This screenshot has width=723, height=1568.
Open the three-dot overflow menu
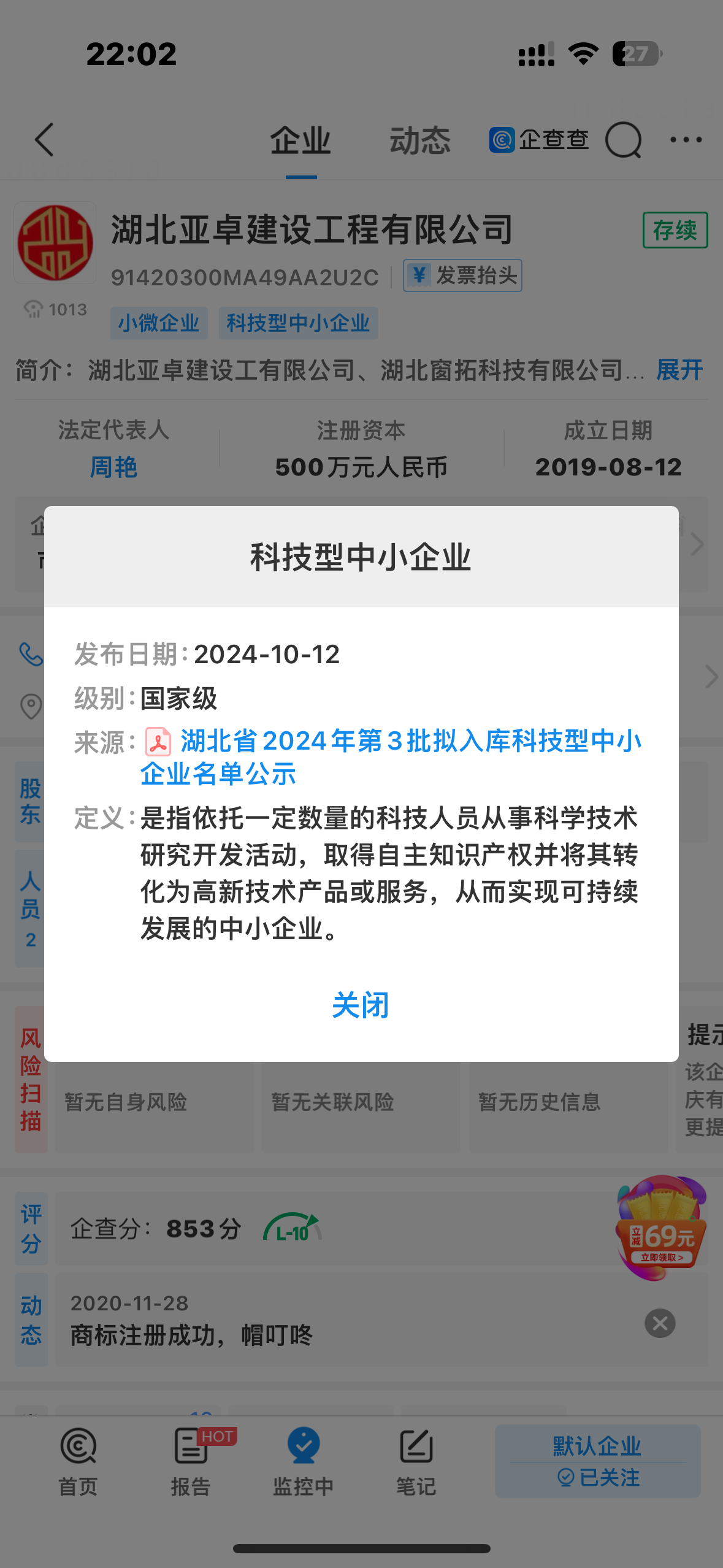point(686,140)
